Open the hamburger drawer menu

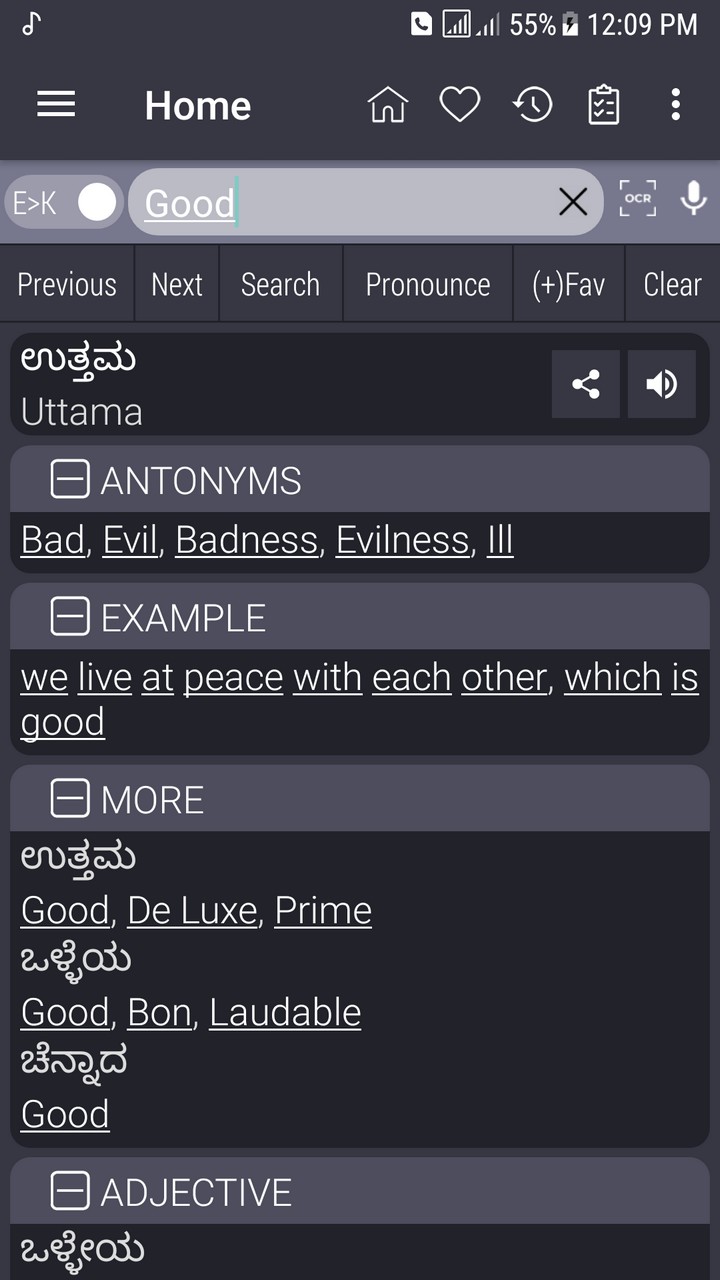click(x=56, y=104)
